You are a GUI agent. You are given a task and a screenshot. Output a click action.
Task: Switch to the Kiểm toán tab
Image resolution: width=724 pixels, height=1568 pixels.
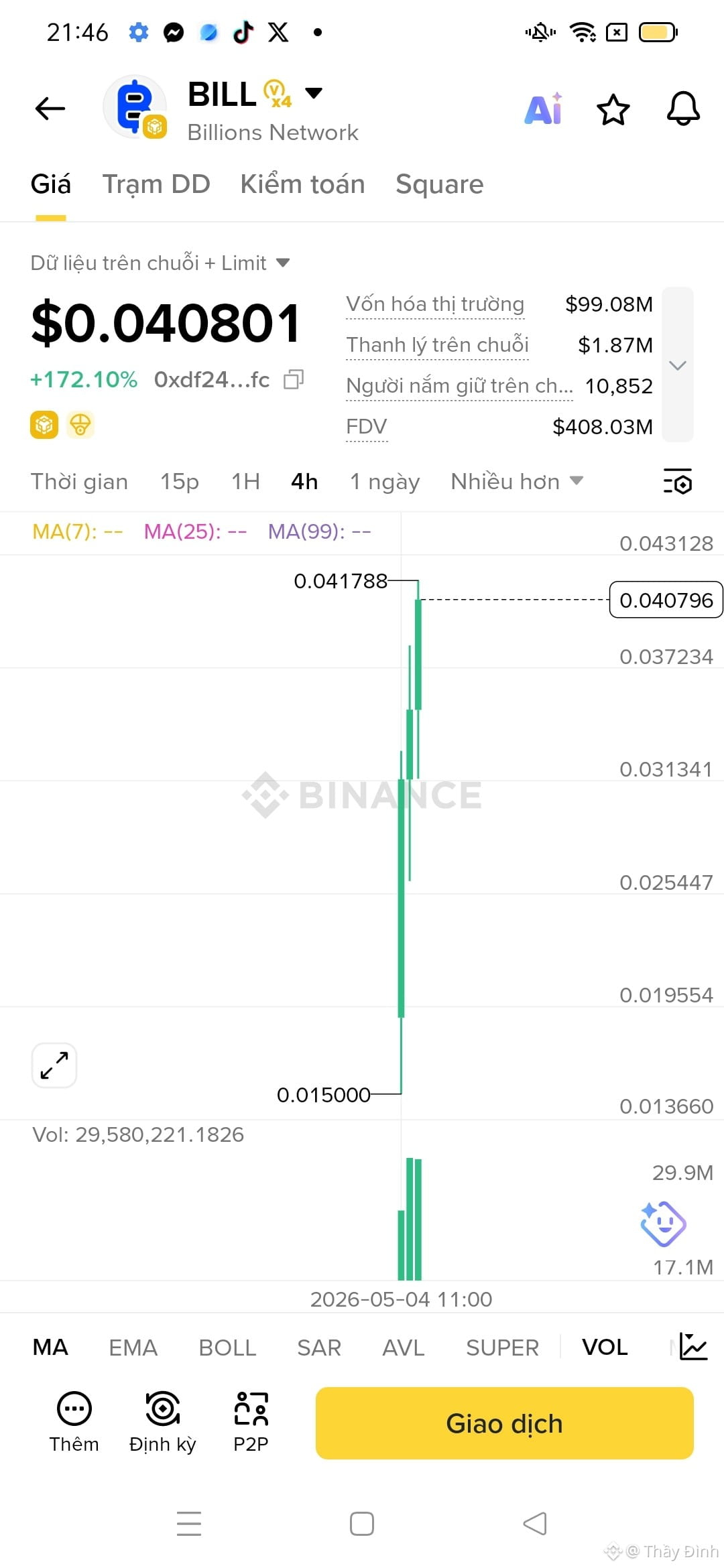click(x=302, y=184)
